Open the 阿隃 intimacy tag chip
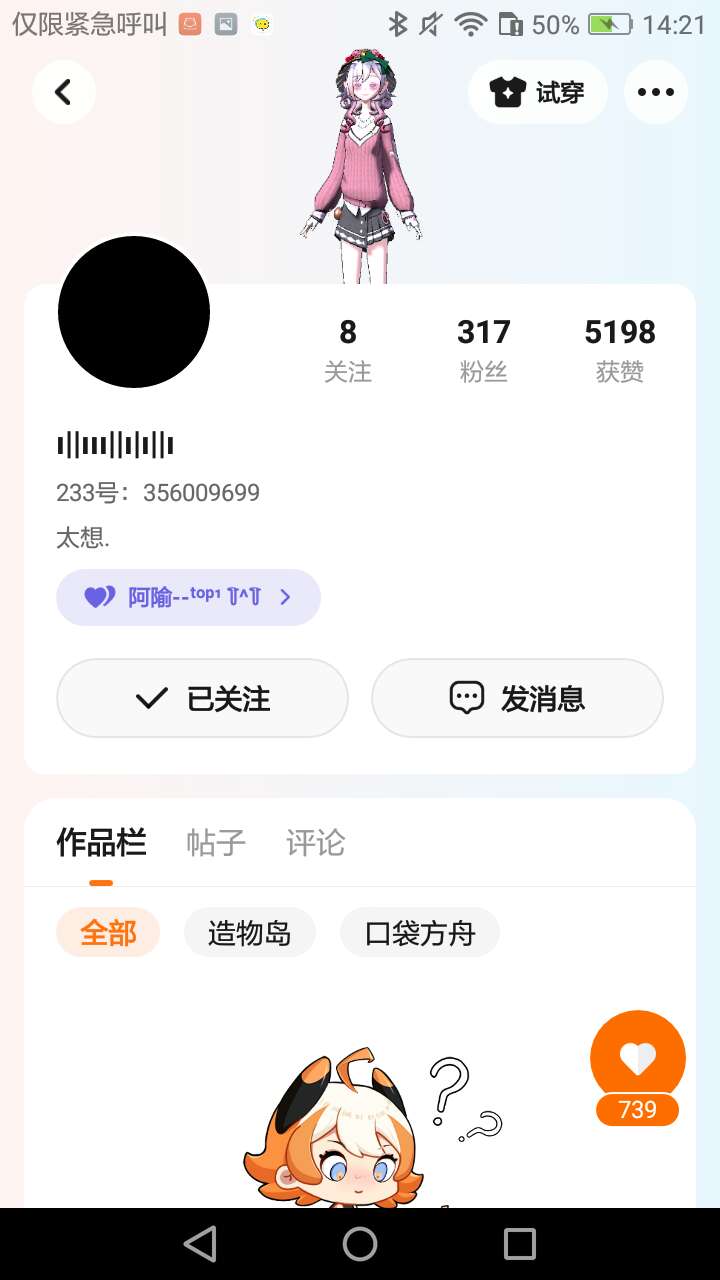This screenshot has width=720, height=1280. tap(188, 597)
